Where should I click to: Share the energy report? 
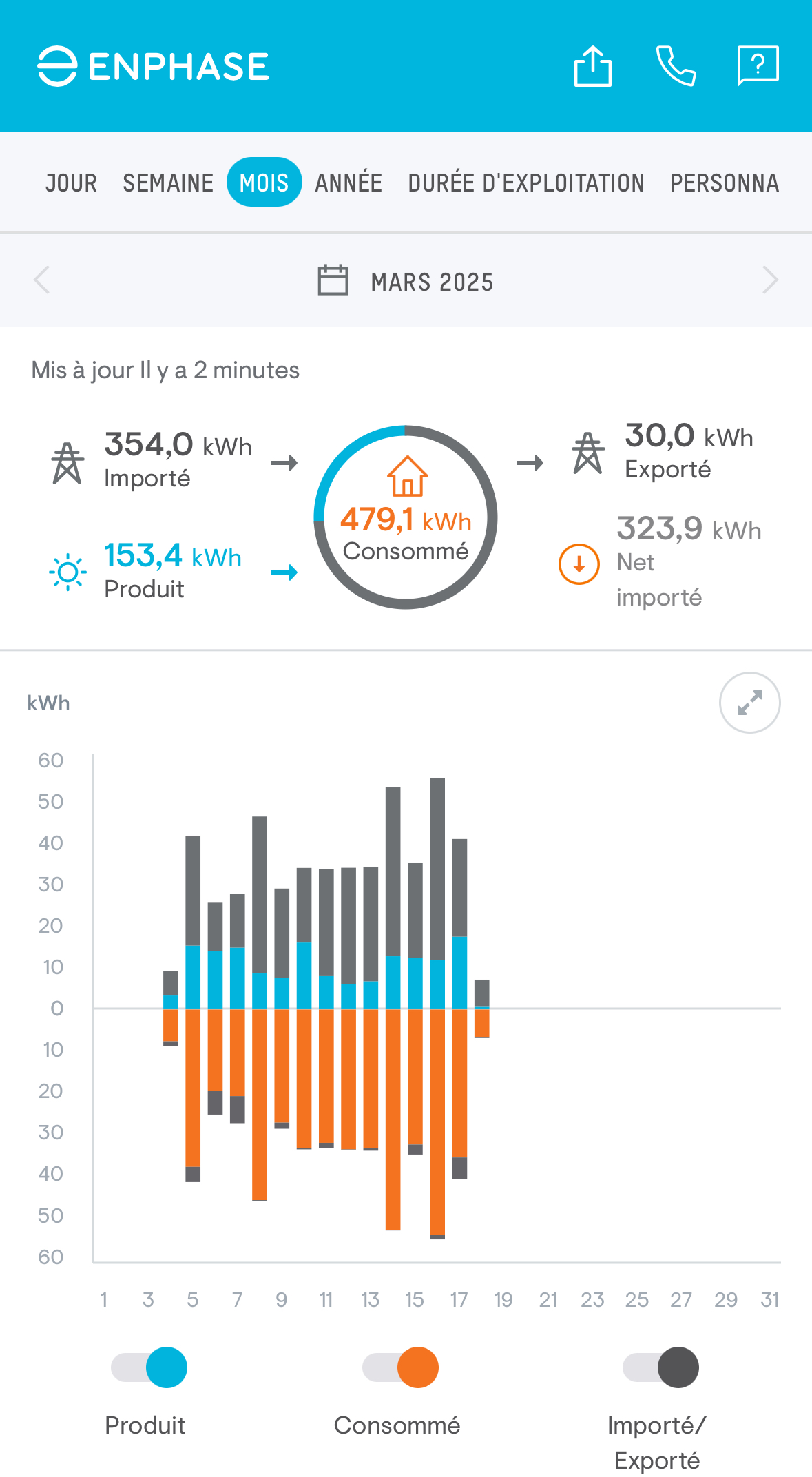[592, 66]
